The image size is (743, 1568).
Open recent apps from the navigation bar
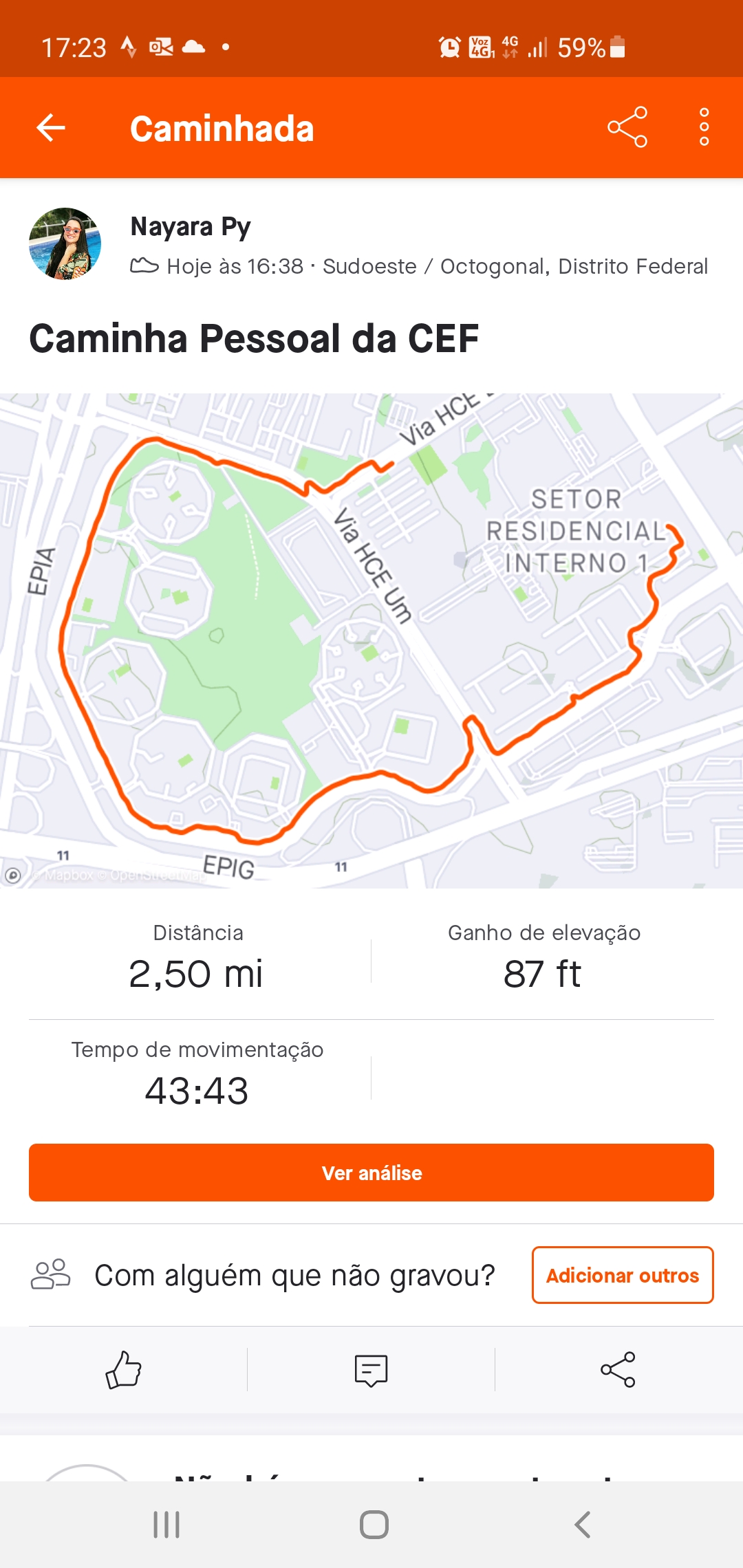[166, 1525]
